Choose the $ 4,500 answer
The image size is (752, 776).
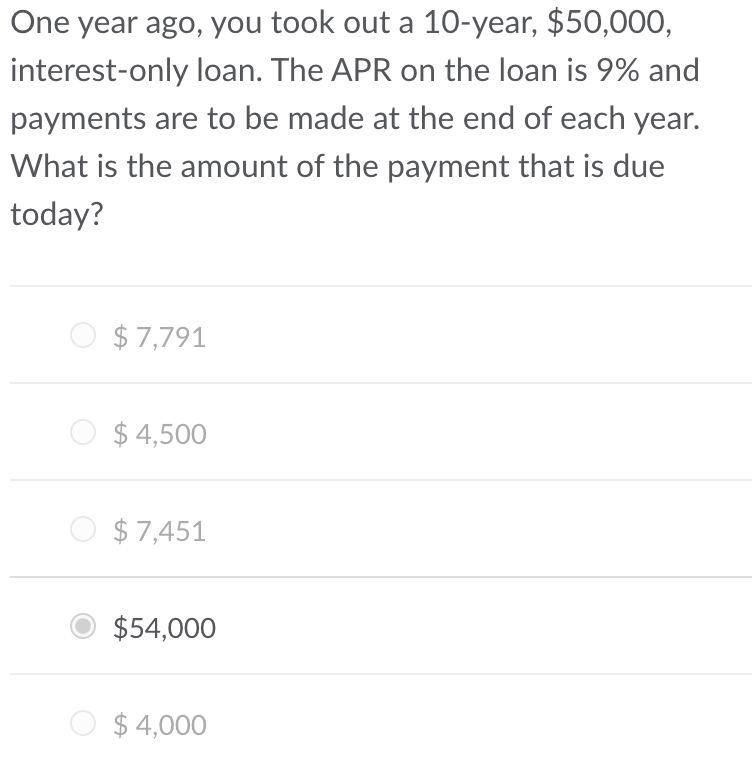(84, 434)
